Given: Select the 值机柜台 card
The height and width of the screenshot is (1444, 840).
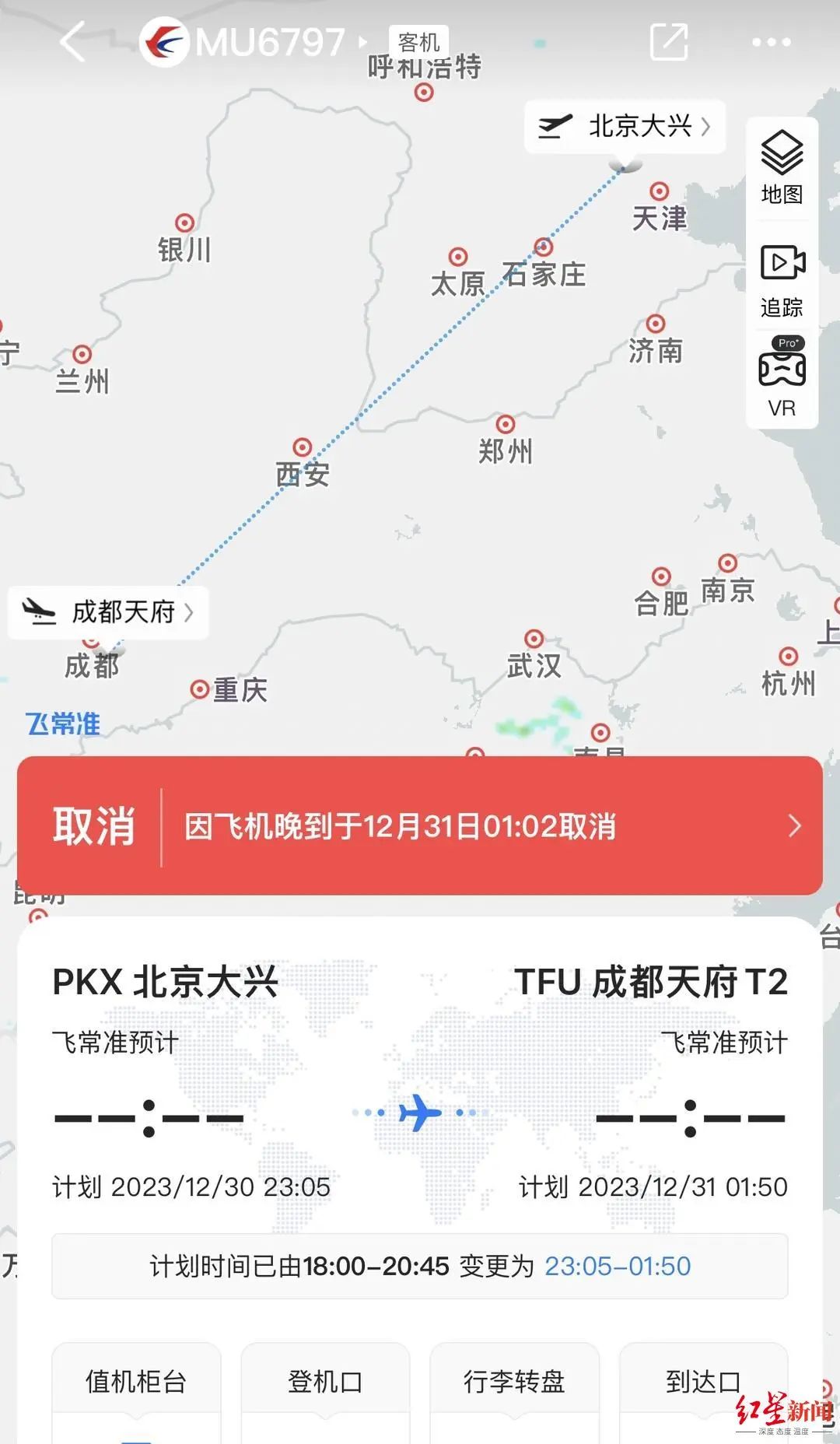Looking at the screenshot, I should coord(136,1383).
